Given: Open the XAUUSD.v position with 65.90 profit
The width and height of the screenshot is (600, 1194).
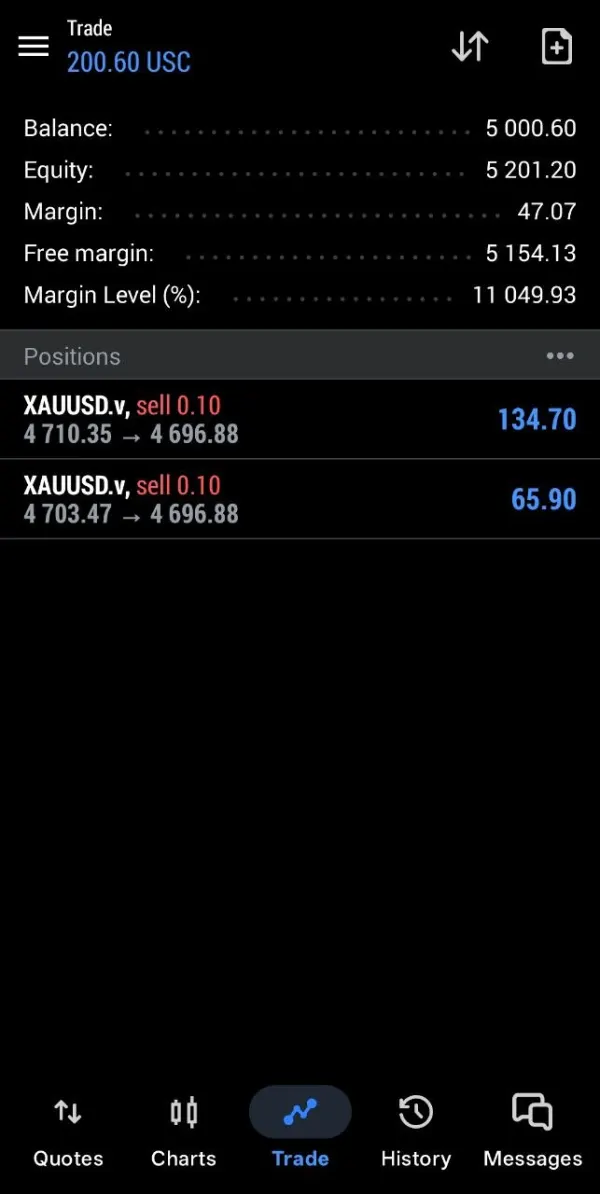Looking at the screenshot, I should (300, 499).
